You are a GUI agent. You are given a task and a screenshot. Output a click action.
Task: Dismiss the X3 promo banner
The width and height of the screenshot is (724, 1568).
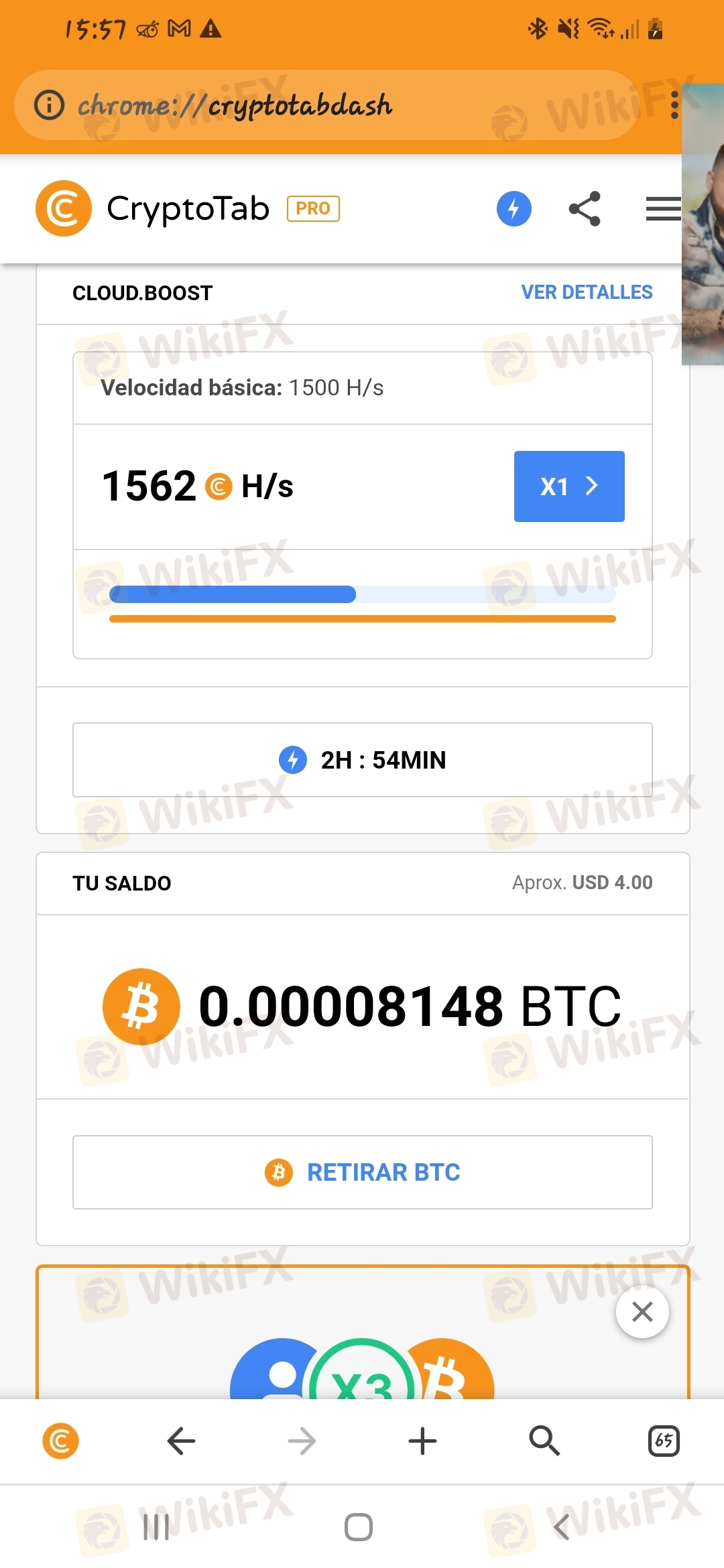[x=642, y=1311]
